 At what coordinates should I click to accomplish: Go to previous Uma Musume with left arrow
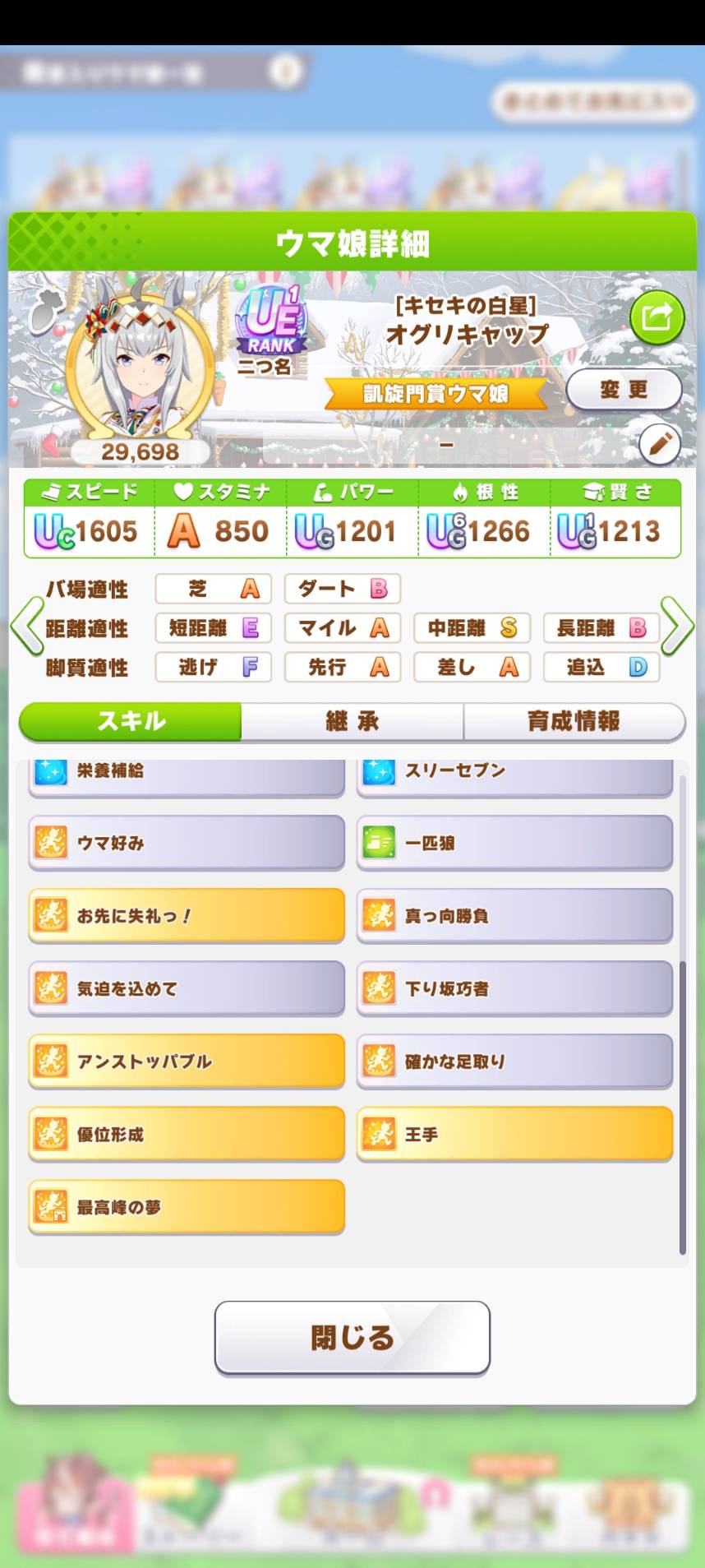coord(26,627)
